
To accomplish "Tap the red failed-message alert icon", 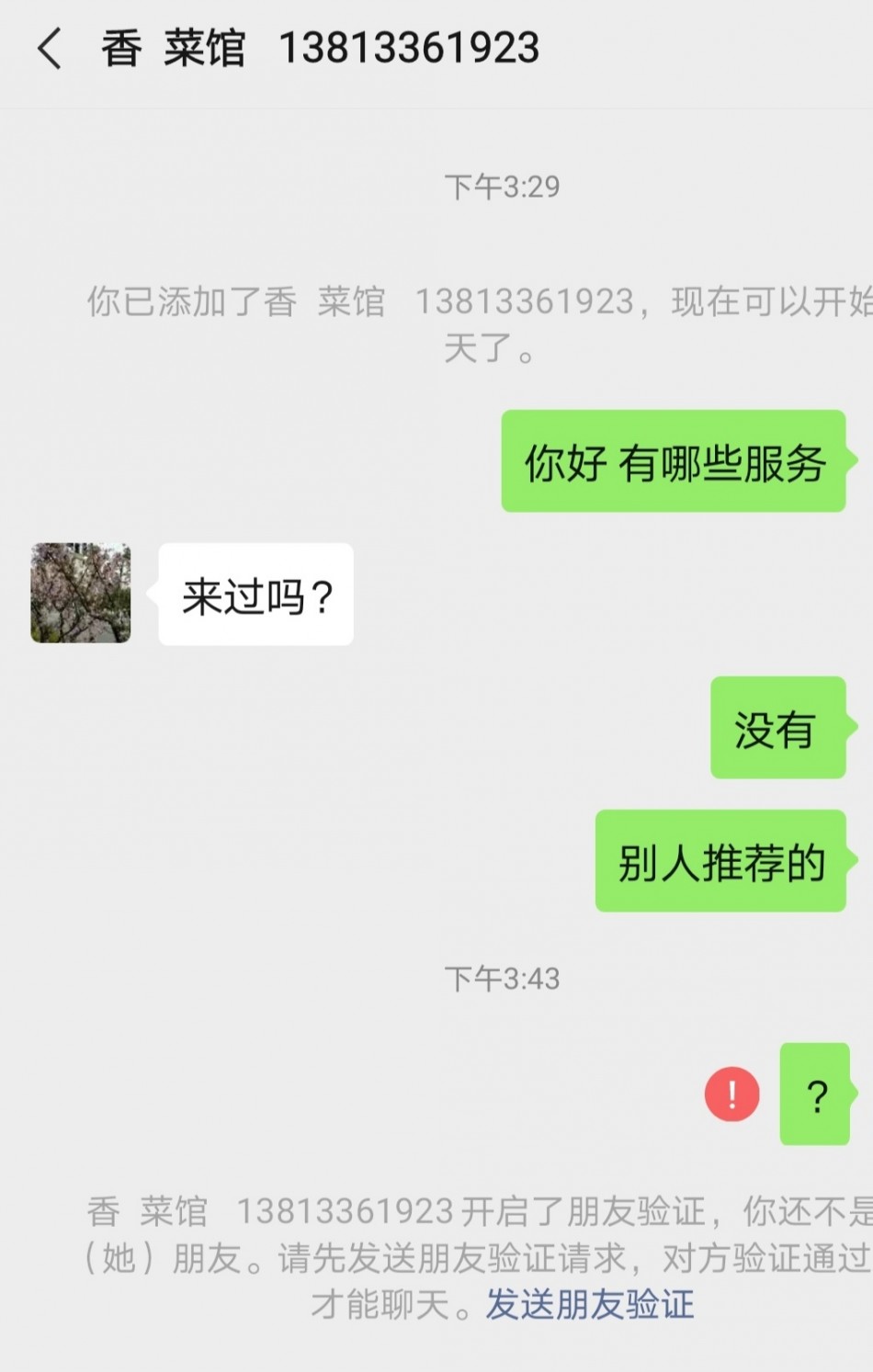I will 731,1094.
